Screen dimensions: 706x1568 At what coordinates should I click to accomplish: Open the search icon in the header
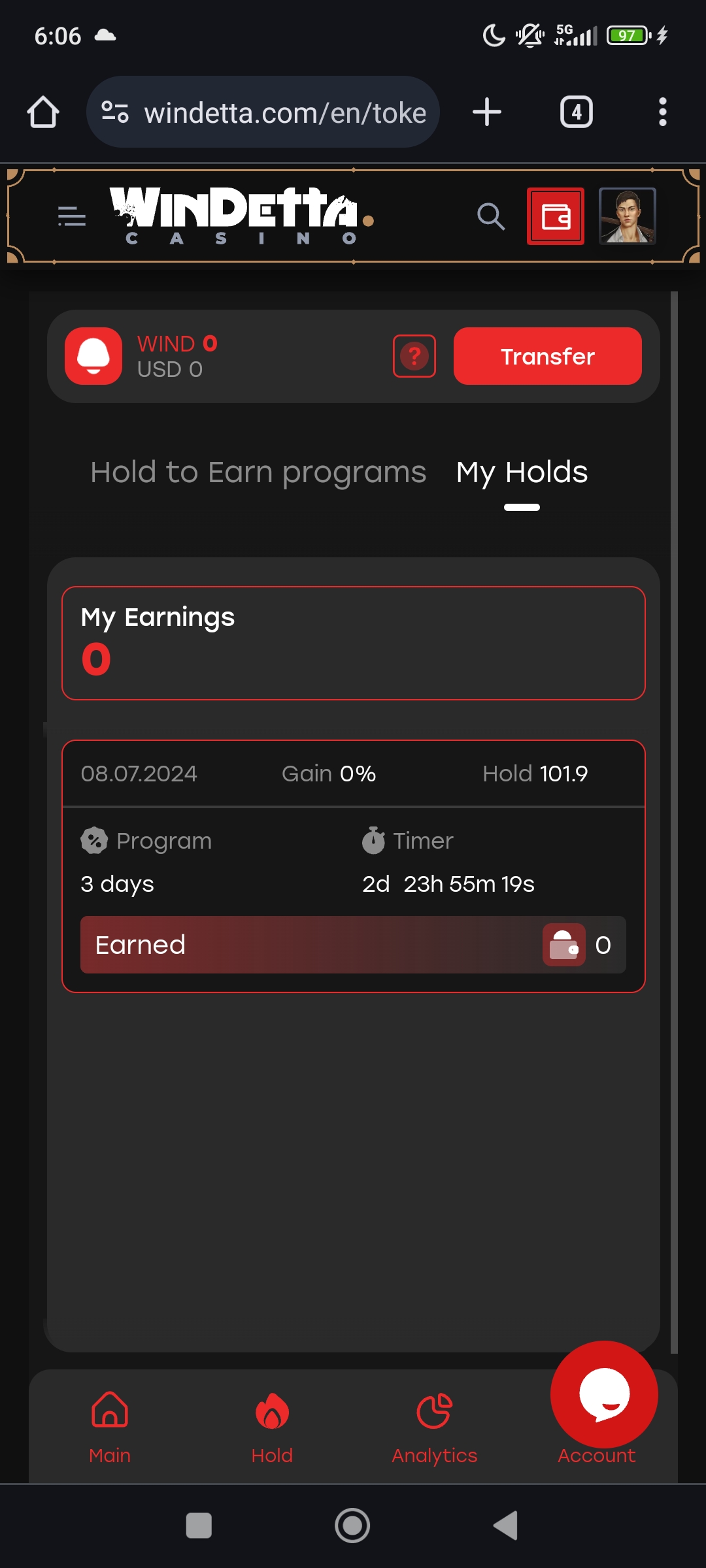coord(490,216)
